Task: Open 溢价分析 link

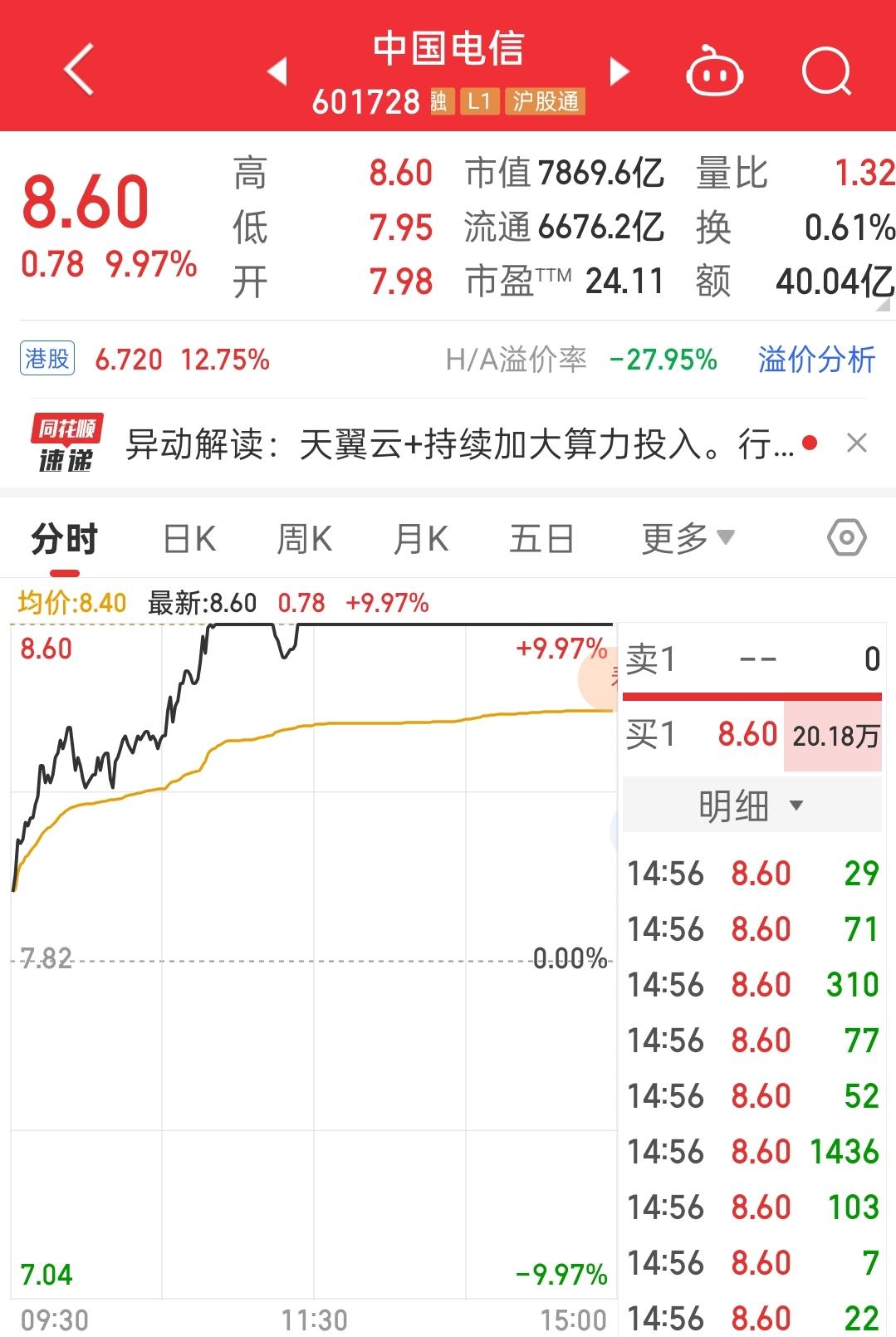Action: 816,360
